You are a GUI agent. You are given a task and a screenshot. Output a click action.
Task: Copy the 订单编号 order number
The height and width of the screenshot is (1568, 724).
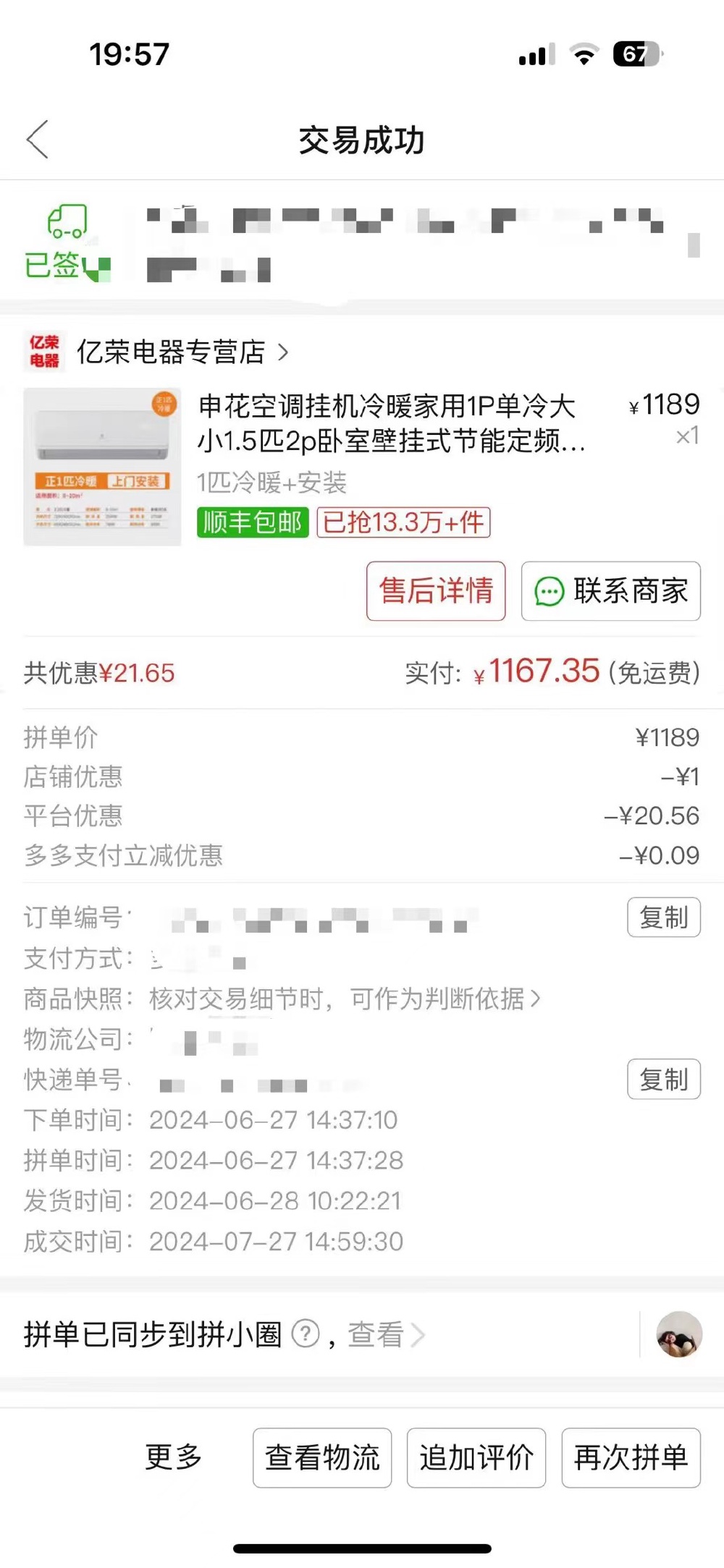coord(663,917)
